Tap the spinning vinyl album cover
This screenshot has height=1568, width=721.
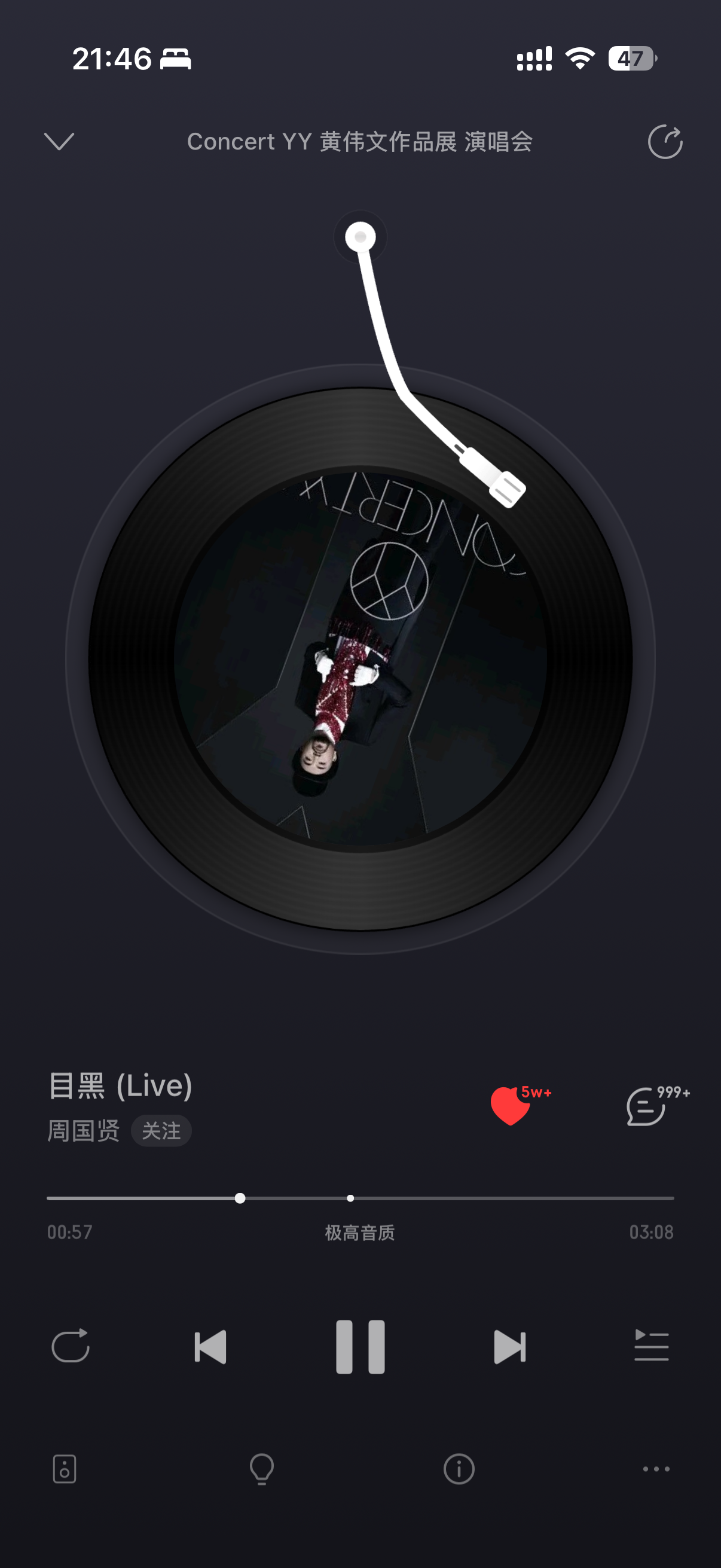[360, 660]
